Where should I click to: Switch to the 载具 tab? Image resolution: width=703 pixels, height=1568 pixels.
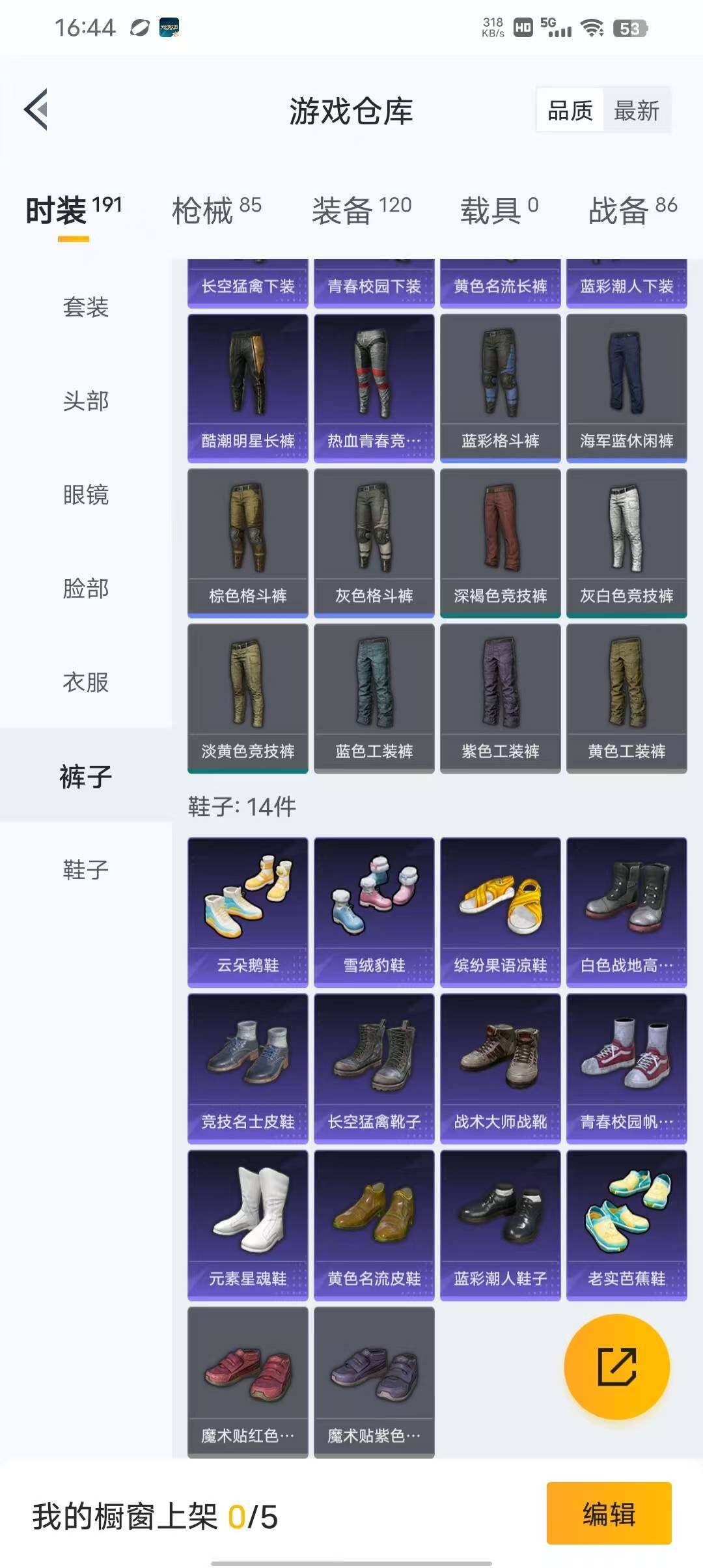499,210
